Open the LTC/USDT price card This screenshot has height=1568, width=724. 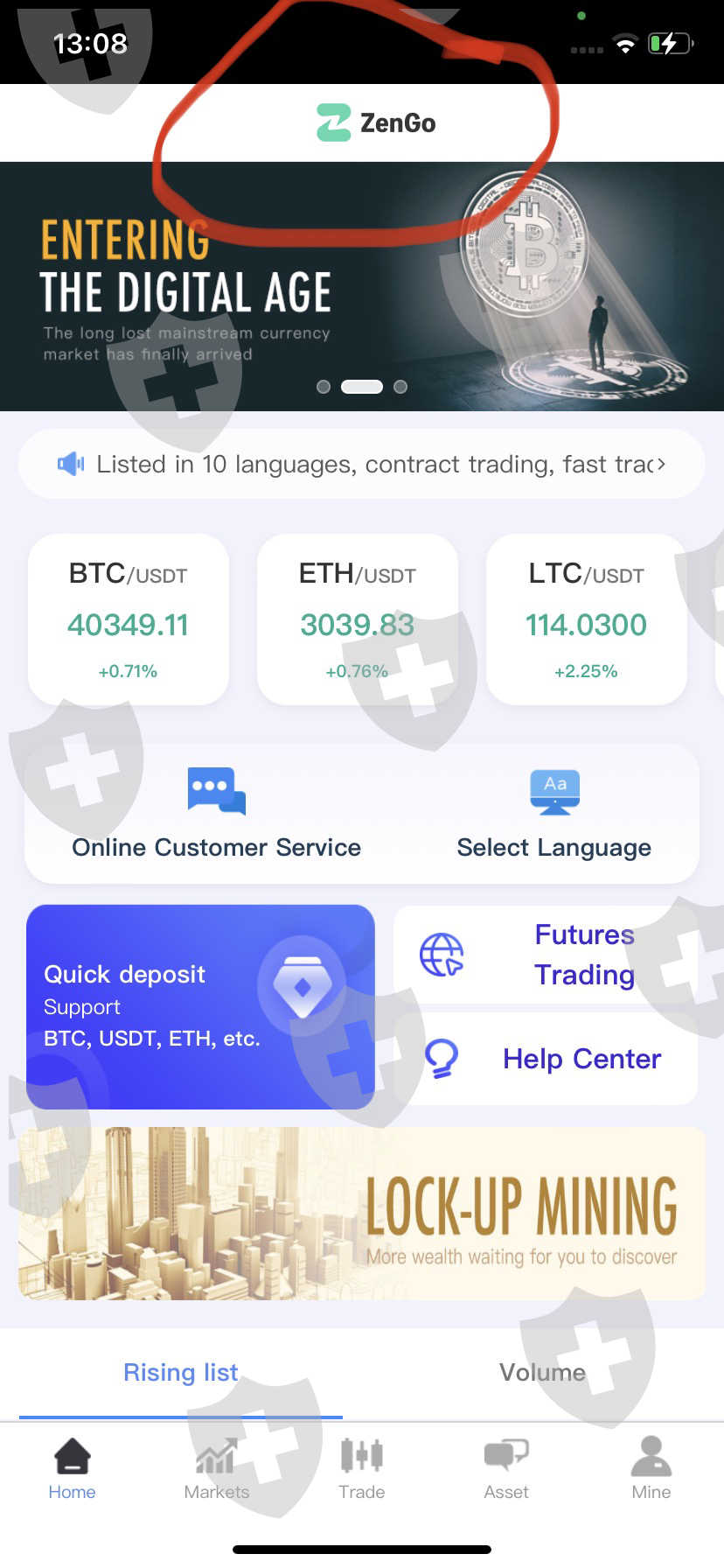coord(587,619)
